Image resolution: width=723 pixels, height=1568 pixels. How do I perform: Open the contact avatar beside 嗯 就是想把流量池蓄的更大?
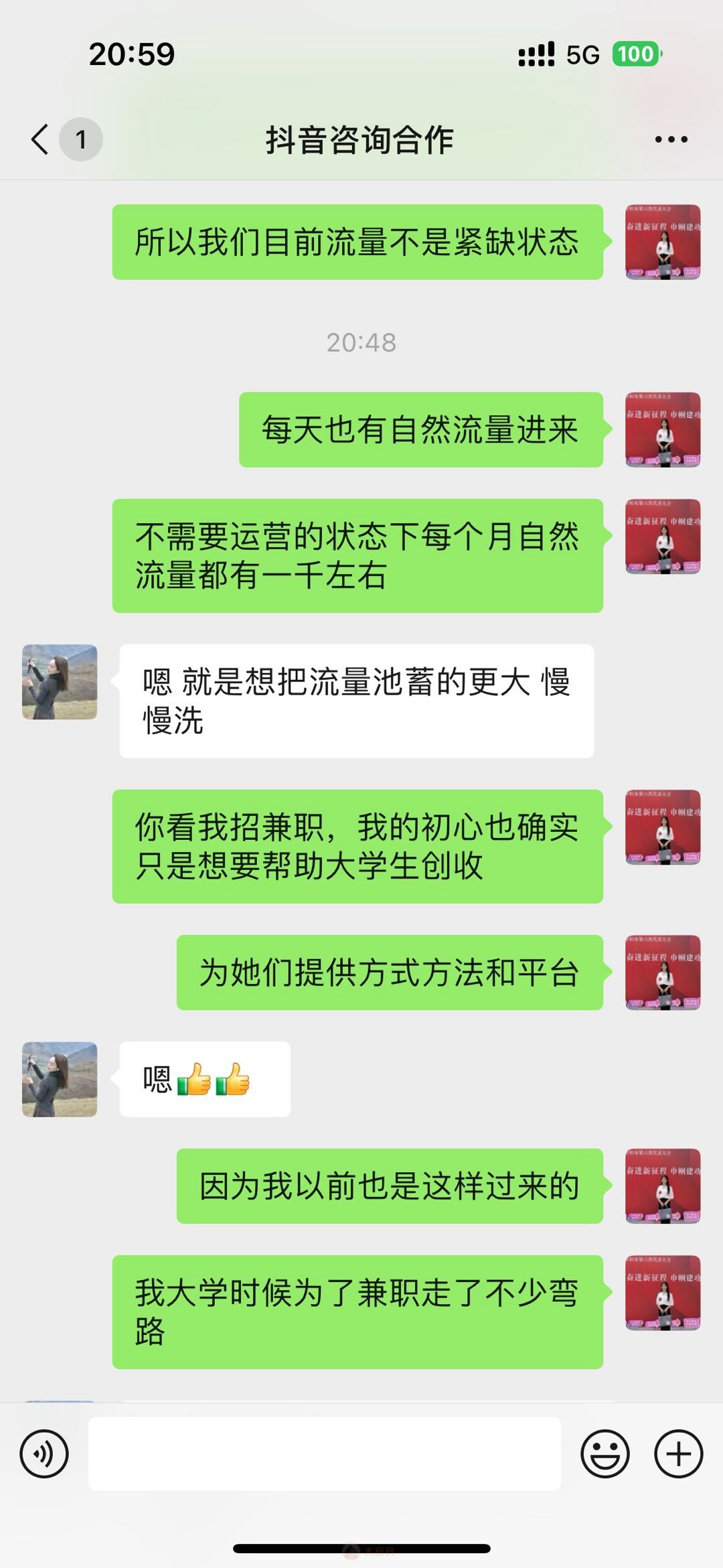click(x=60, y=682)
